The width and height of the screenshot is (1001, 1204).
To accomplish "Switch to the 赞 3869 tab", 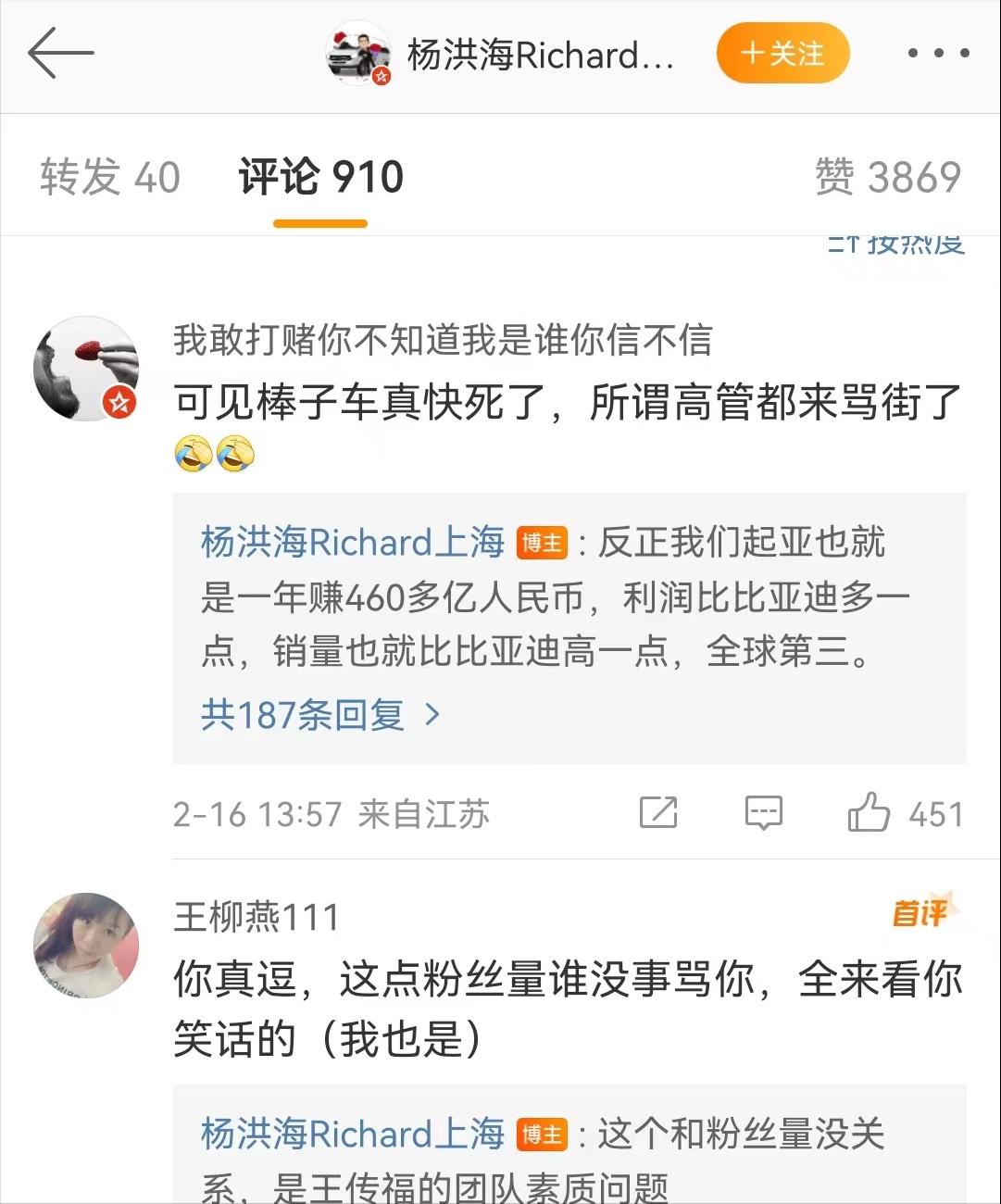I will coord(887,177).
